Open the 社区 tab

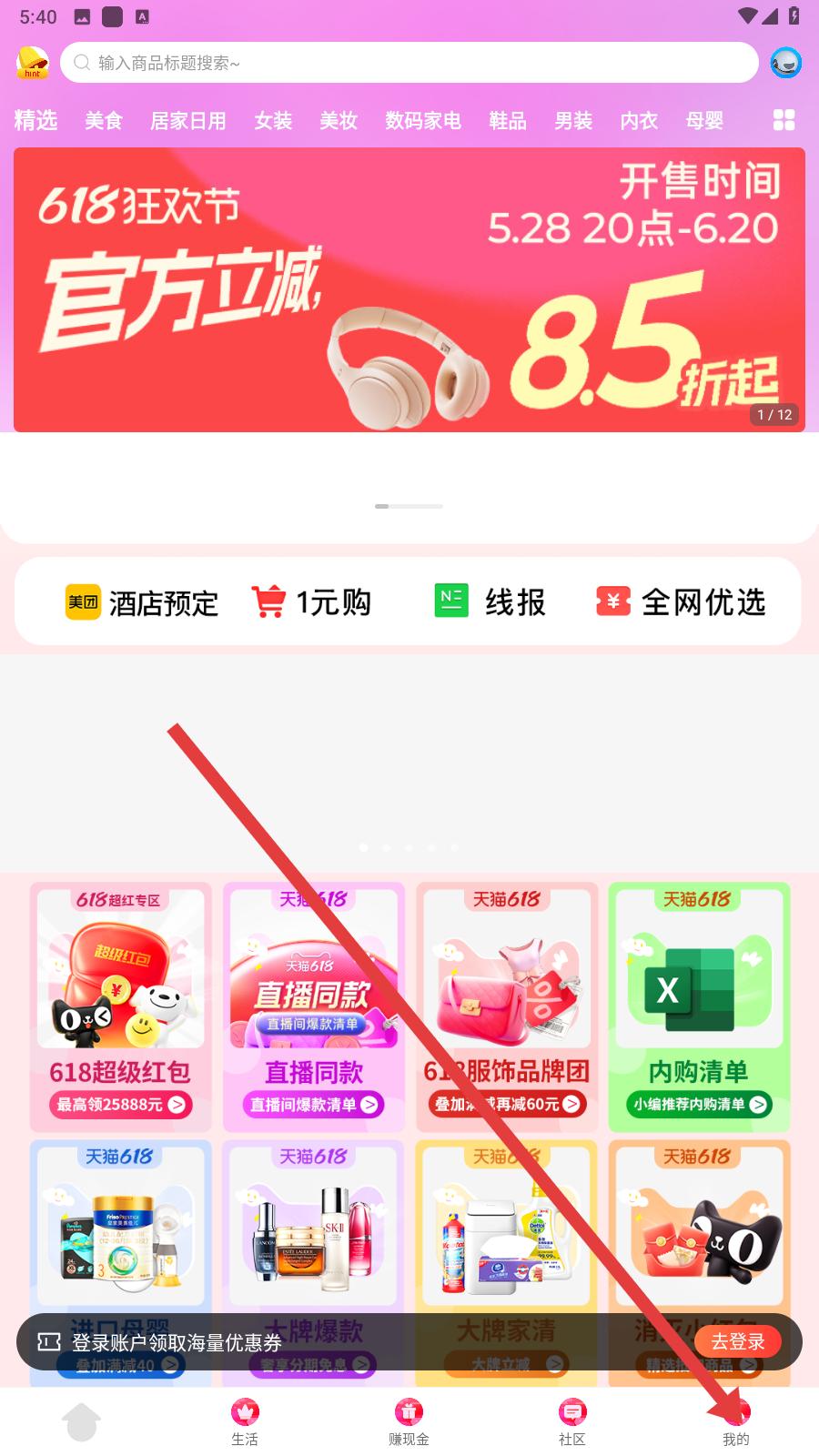click(x=571, y=1422)
